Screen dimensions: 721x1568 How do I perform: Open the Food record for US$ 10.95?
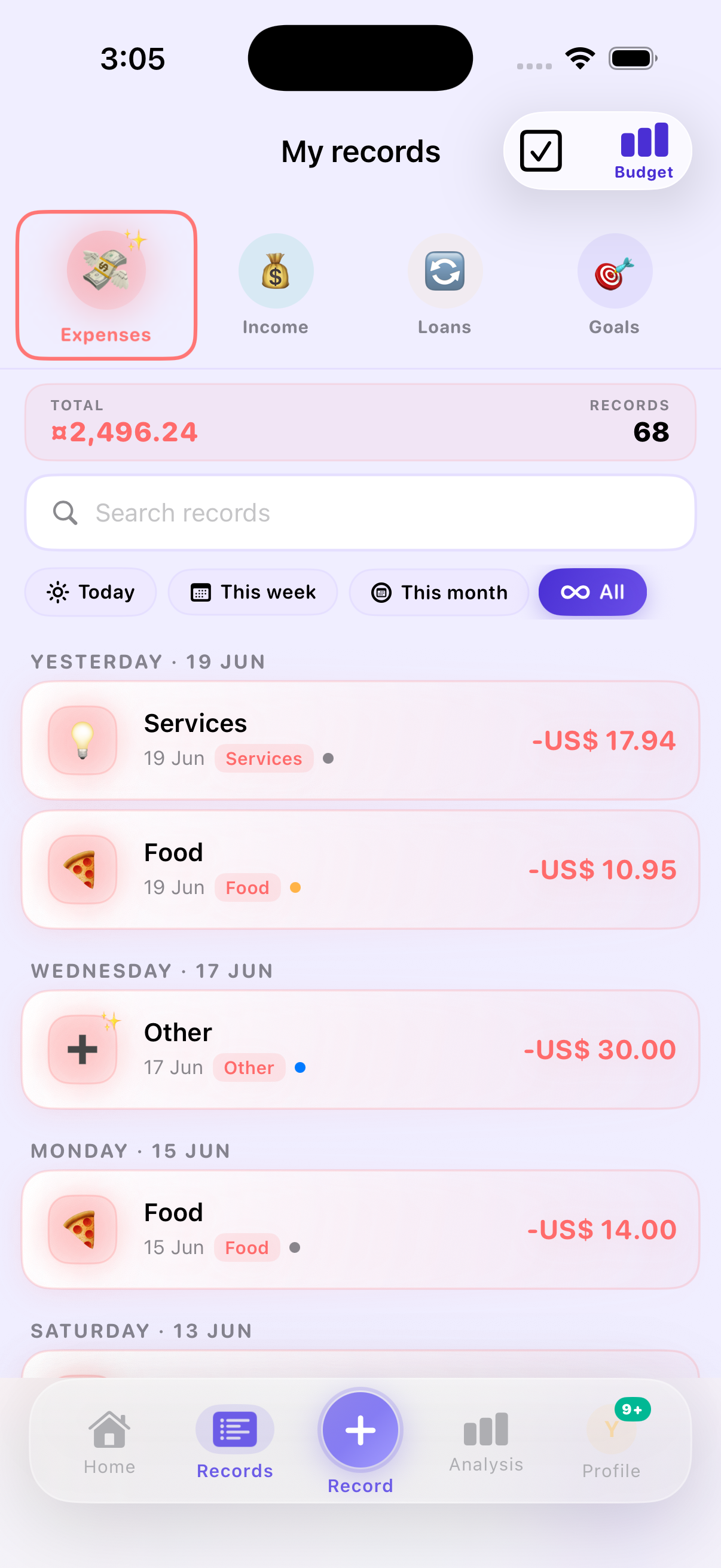pyautogui.click(x=360, y=870)
